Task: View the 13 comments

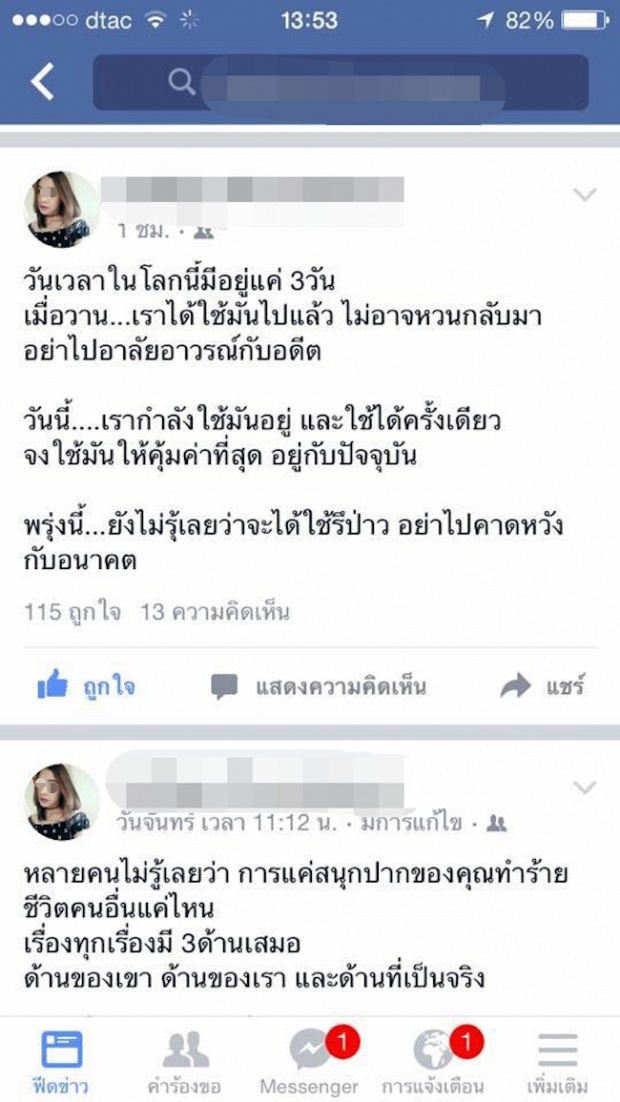Action: (214, 612)
